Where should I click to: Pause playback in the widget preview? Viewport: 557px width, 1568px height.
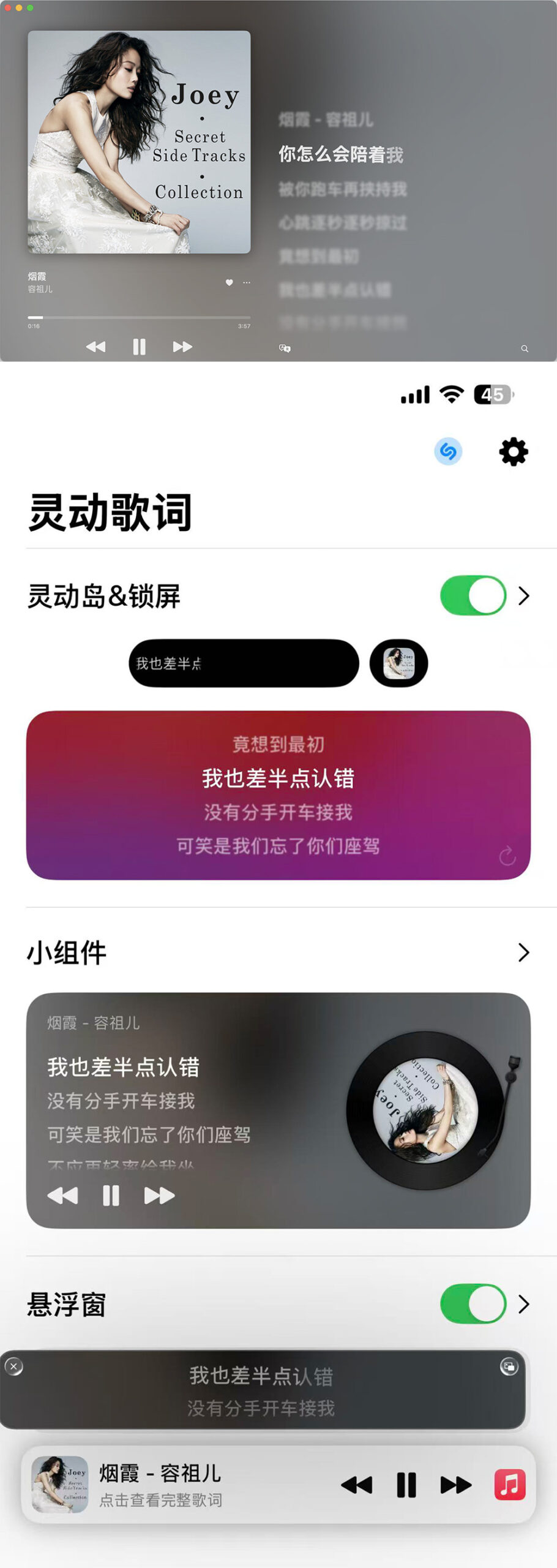coord(111,1195)
